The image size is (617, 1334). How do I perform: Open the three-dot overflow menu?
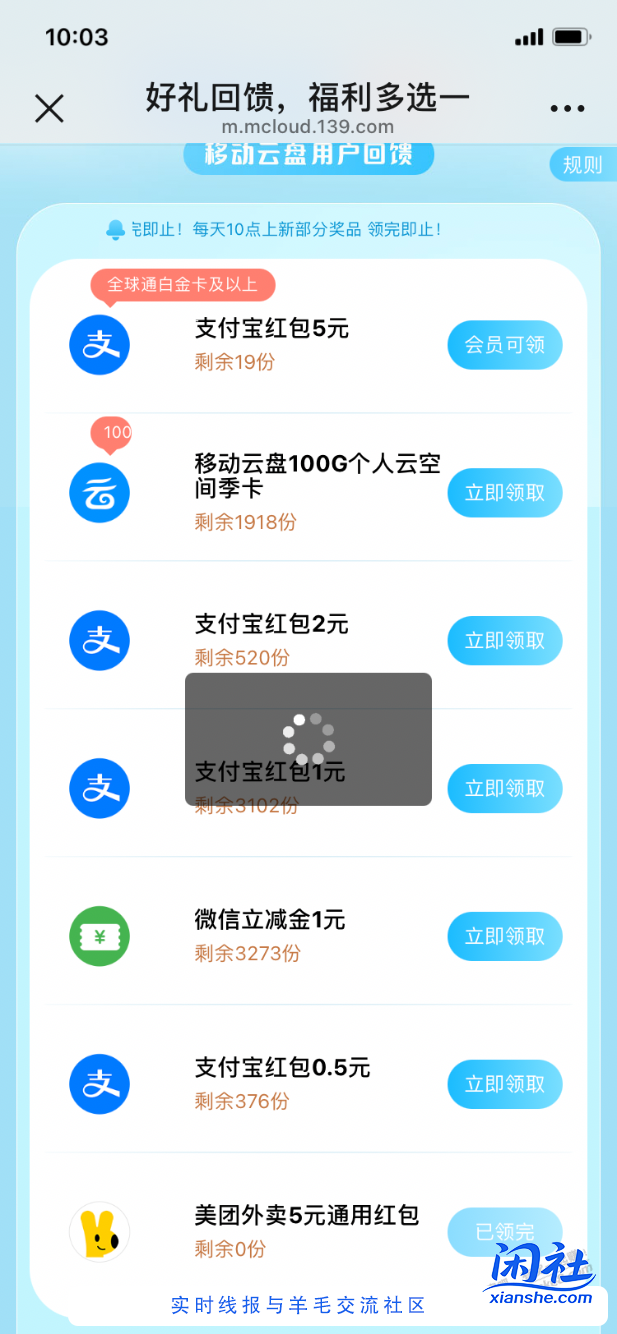pyautogui.click(x=567, y=109)
